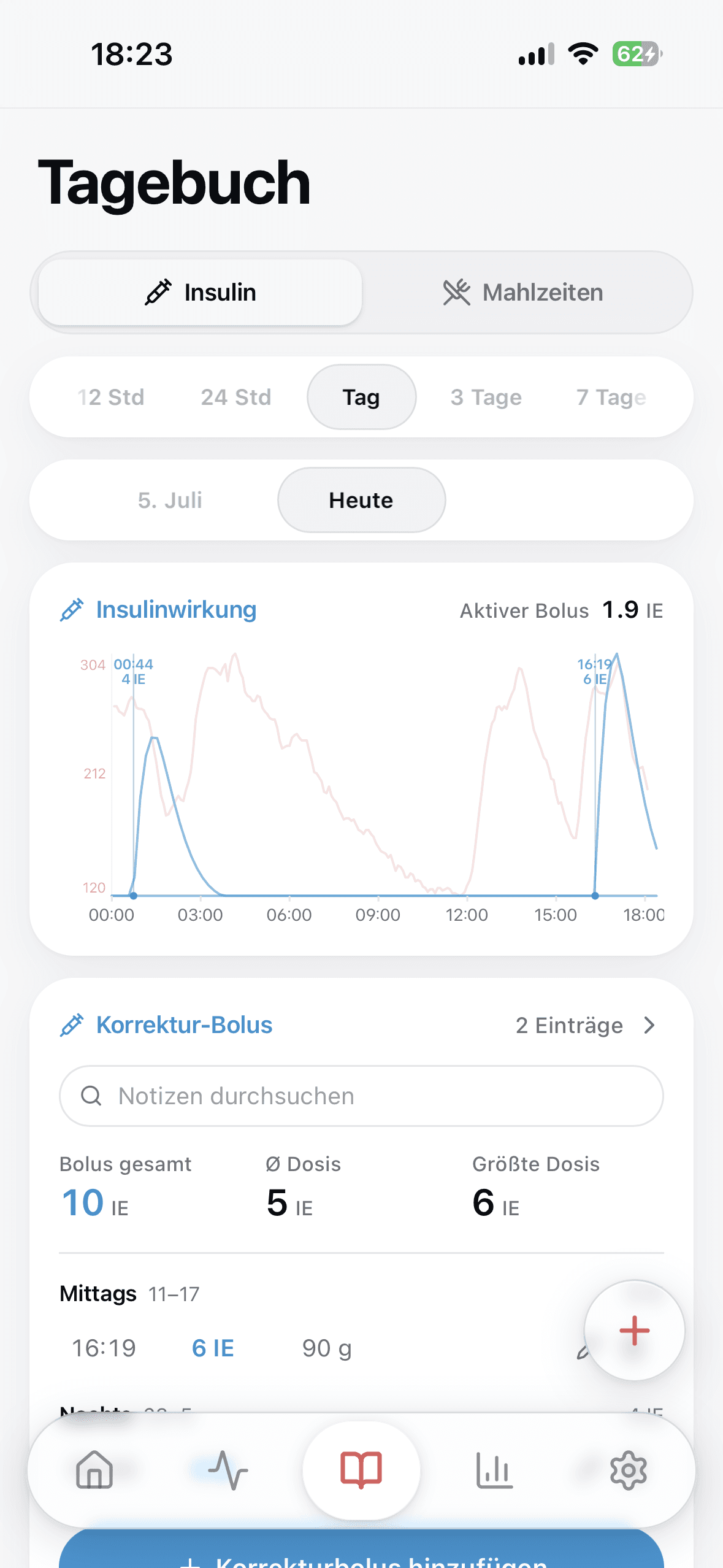The height and width of the screenshot is (1568, 723).
Task: Tap the Notizen durchsuchen search field
Action: click(x=361, y=1096)
